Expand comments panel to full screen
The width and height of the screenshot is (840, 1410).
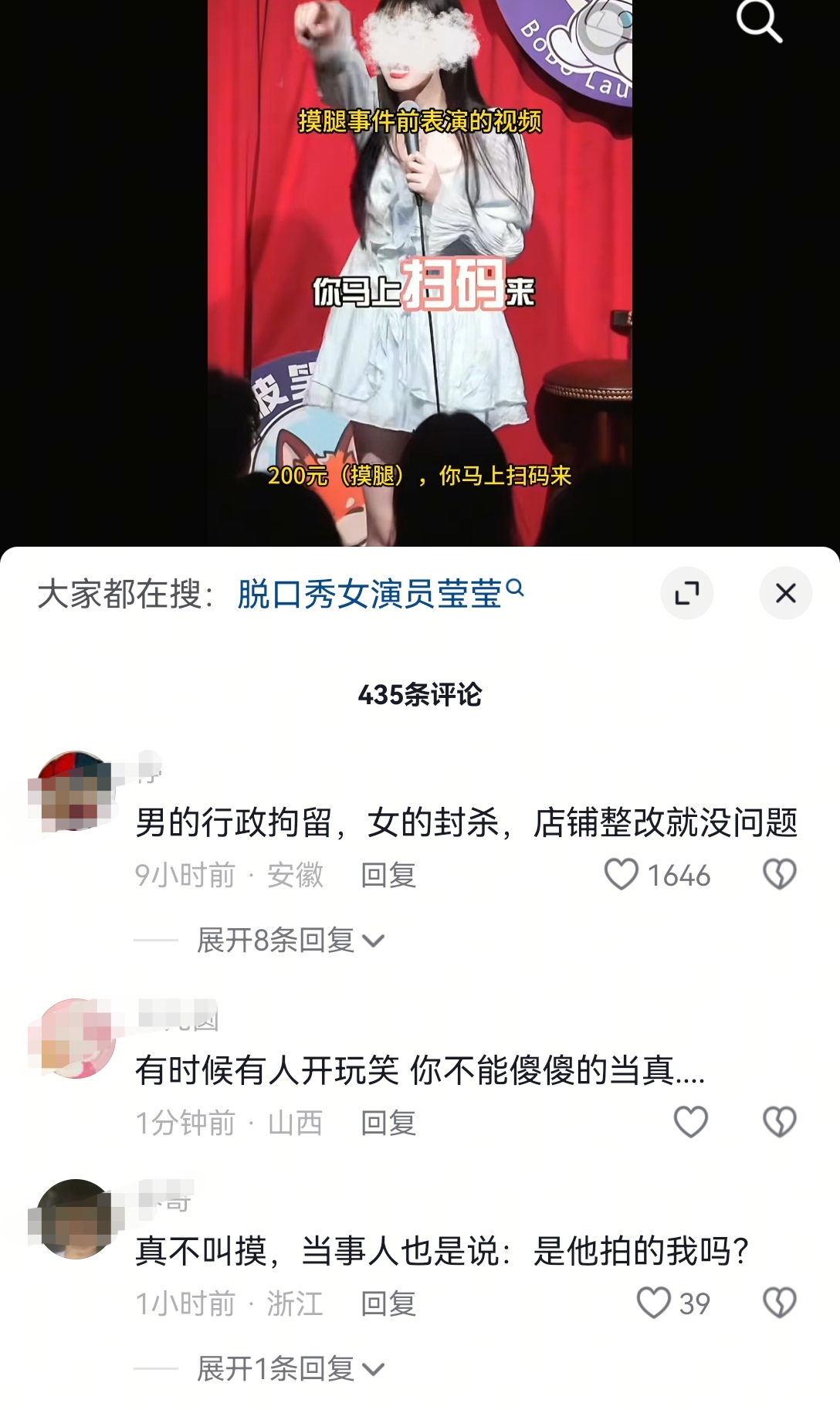(x=686, y=593)
